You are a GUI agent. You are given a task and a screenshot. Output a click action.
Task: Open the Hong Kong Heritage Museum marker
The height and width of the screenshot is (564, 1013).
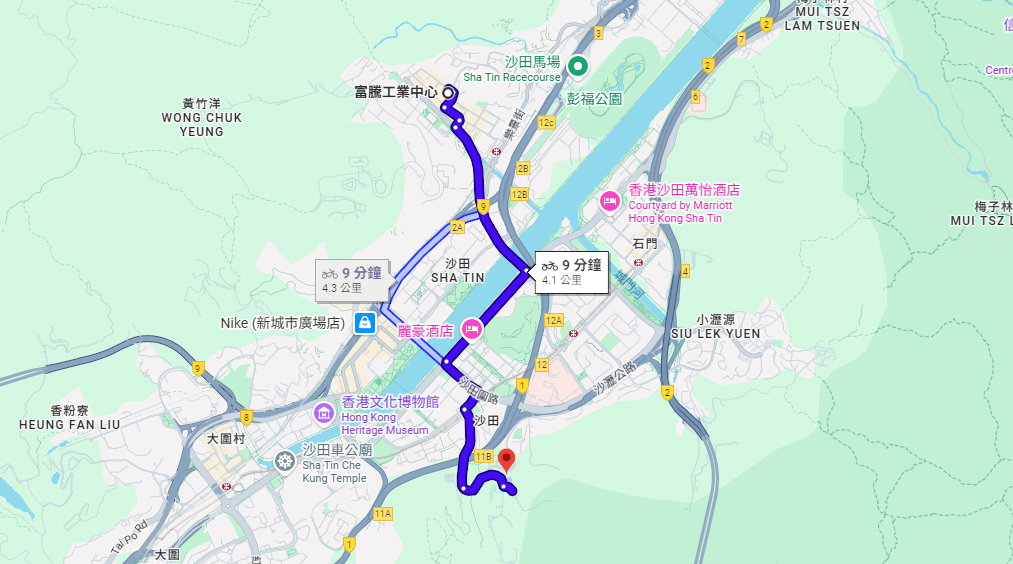point(323,412)
